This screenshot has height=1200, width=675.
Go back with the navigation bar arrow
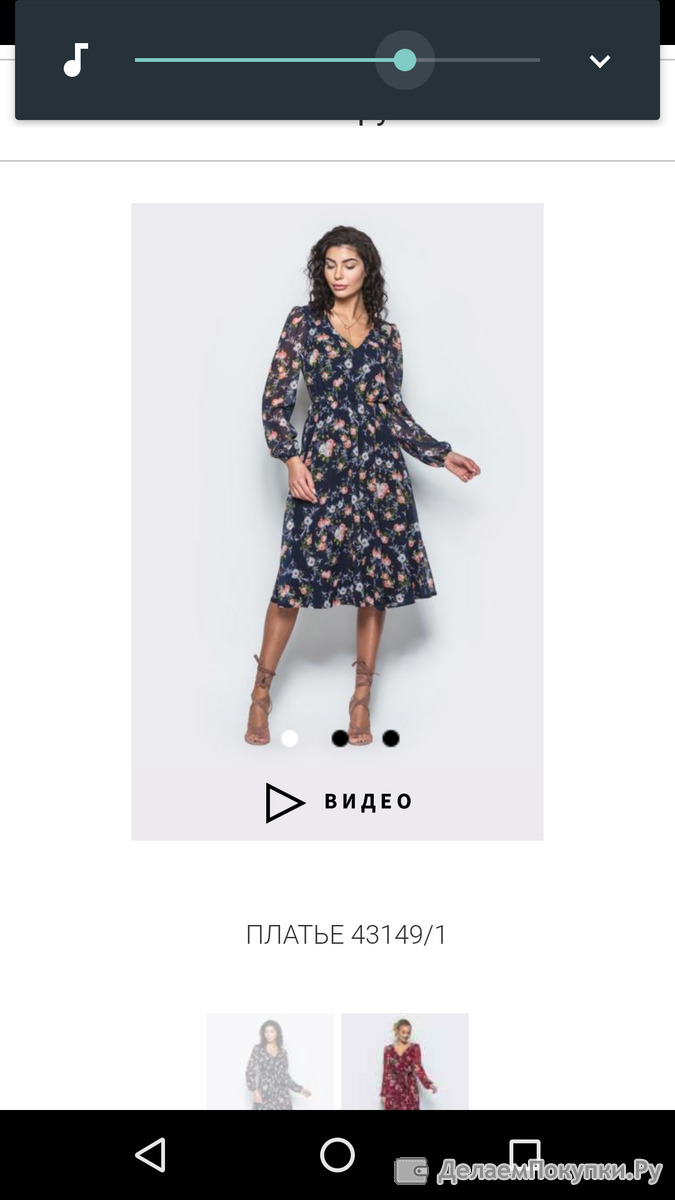coord(150,1155)
